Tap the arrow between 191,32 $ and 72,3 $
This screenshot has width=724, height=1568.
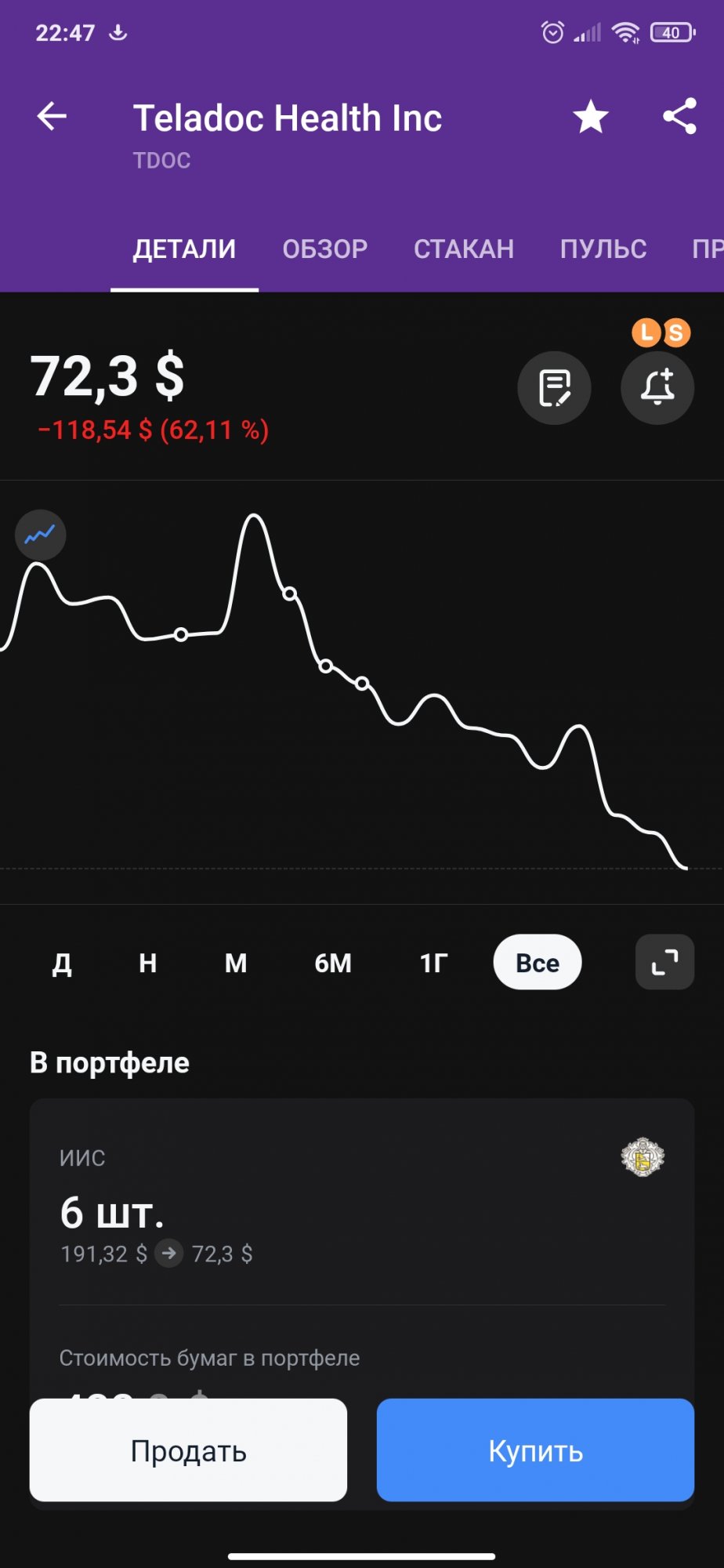coord(168,1254)
